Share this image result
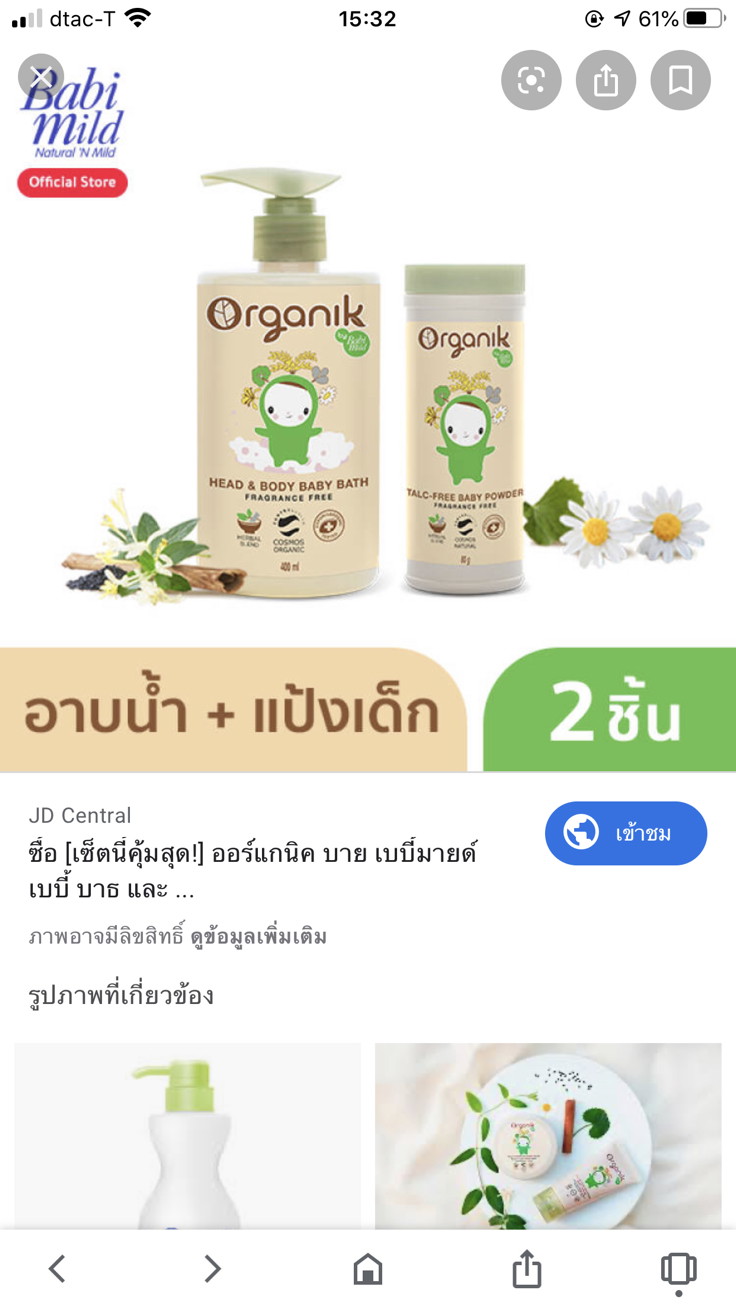 tap(606, 80)
